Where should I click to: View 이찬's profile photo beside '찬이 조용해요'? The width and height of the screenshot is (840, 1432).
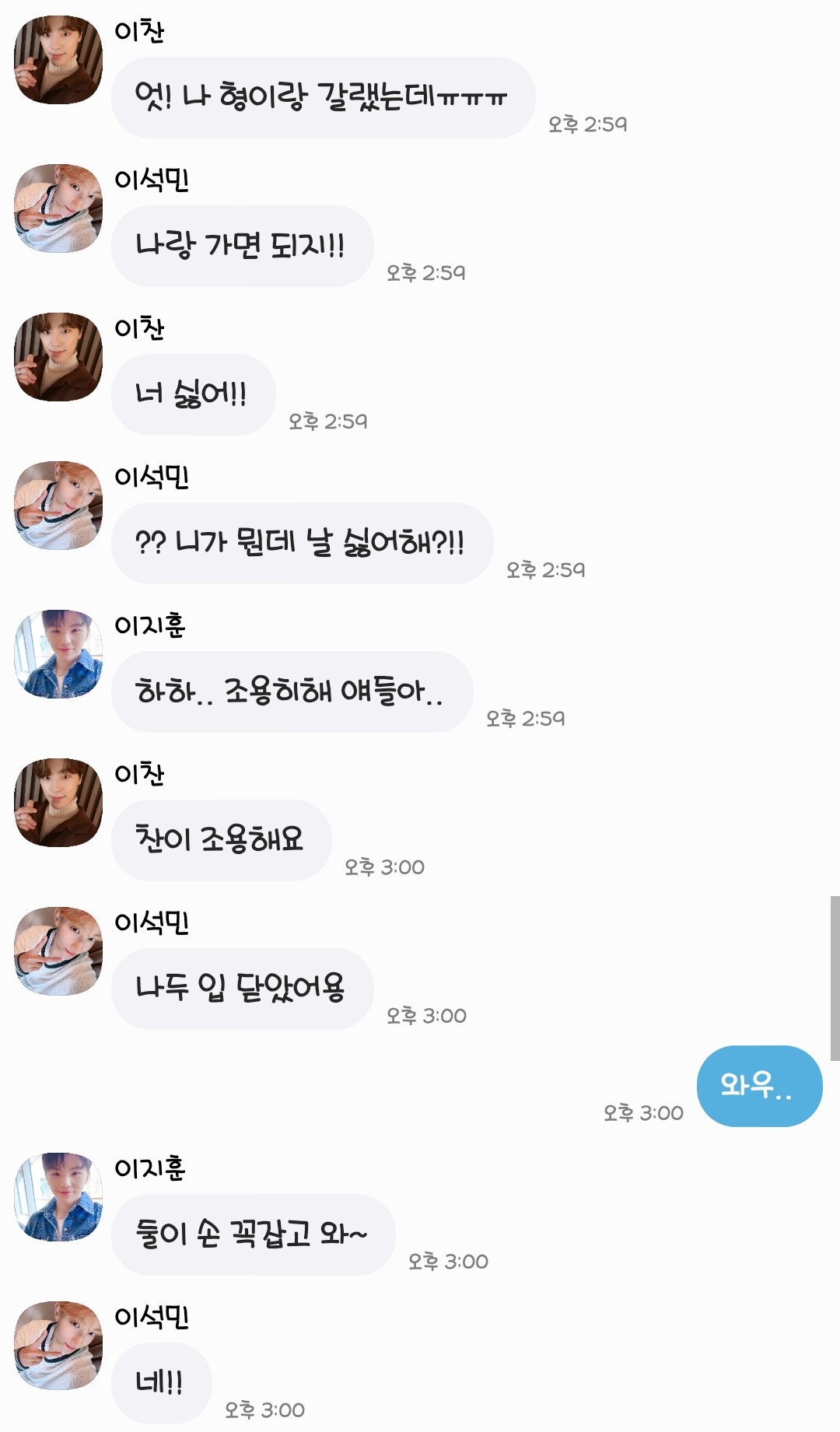tap(58, 803)
